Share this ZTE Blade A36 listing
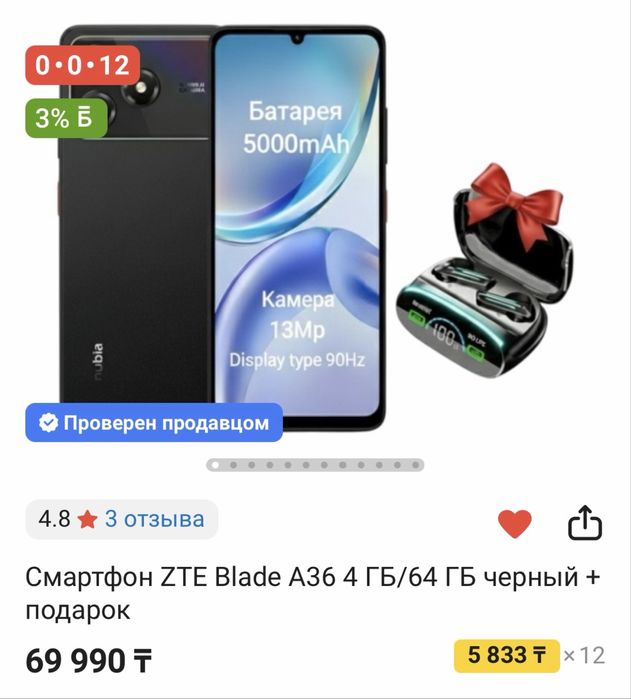 tap(585, 522)
